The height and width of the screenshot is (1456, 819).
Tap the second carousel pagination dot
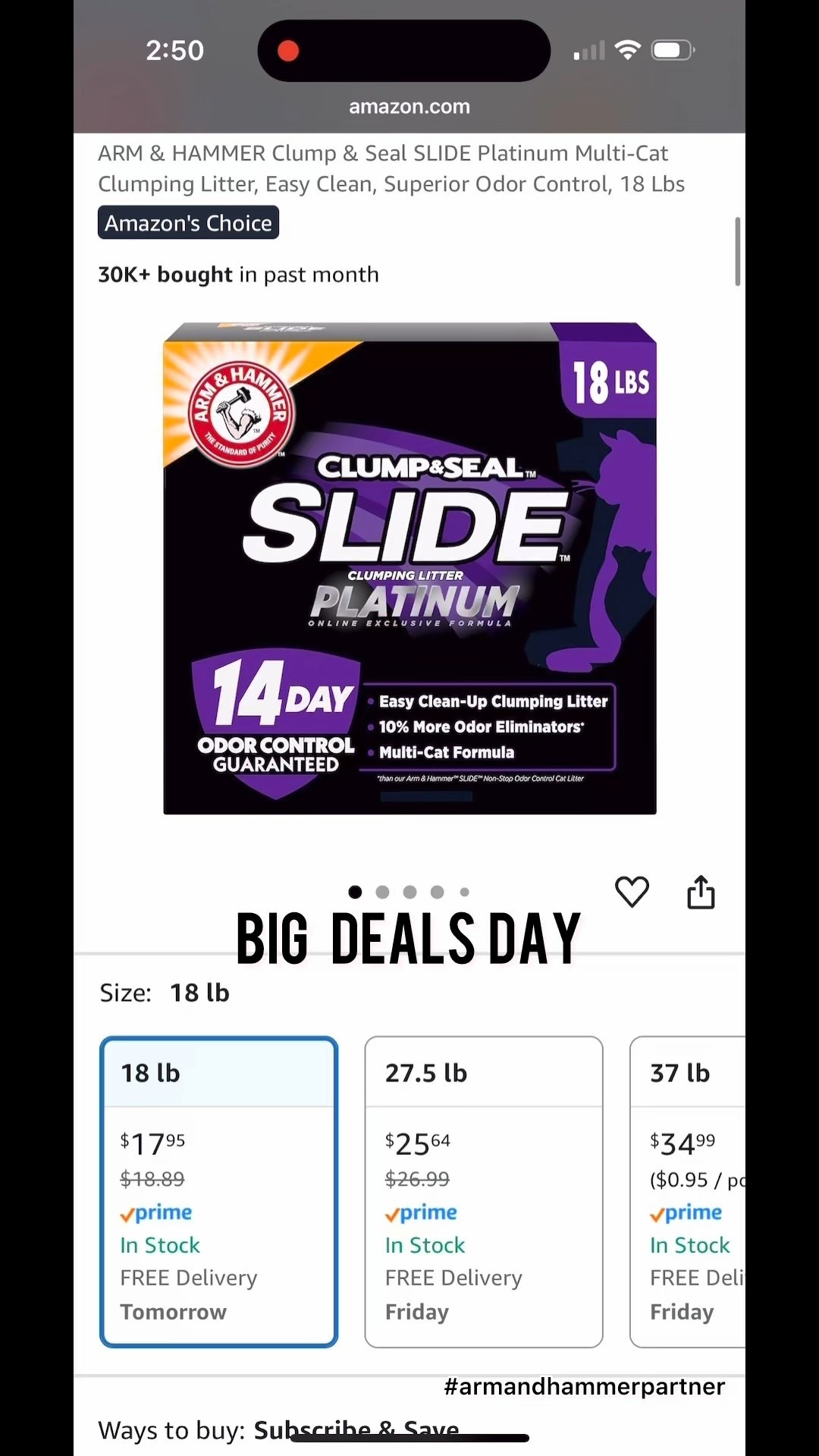click(x=382, y=893)
